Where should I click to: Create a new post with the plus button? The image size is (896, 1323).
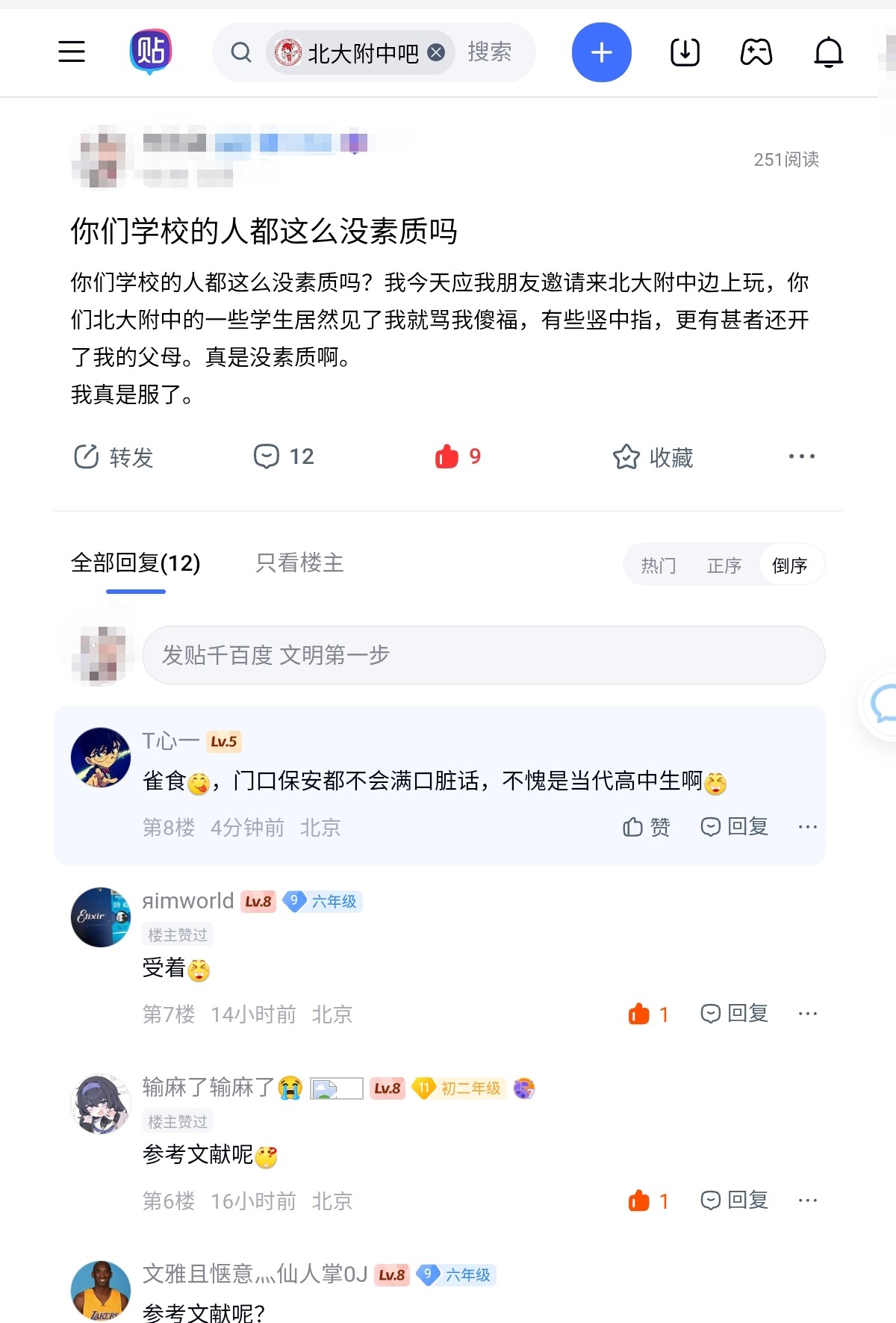click(x=601, y=52)
